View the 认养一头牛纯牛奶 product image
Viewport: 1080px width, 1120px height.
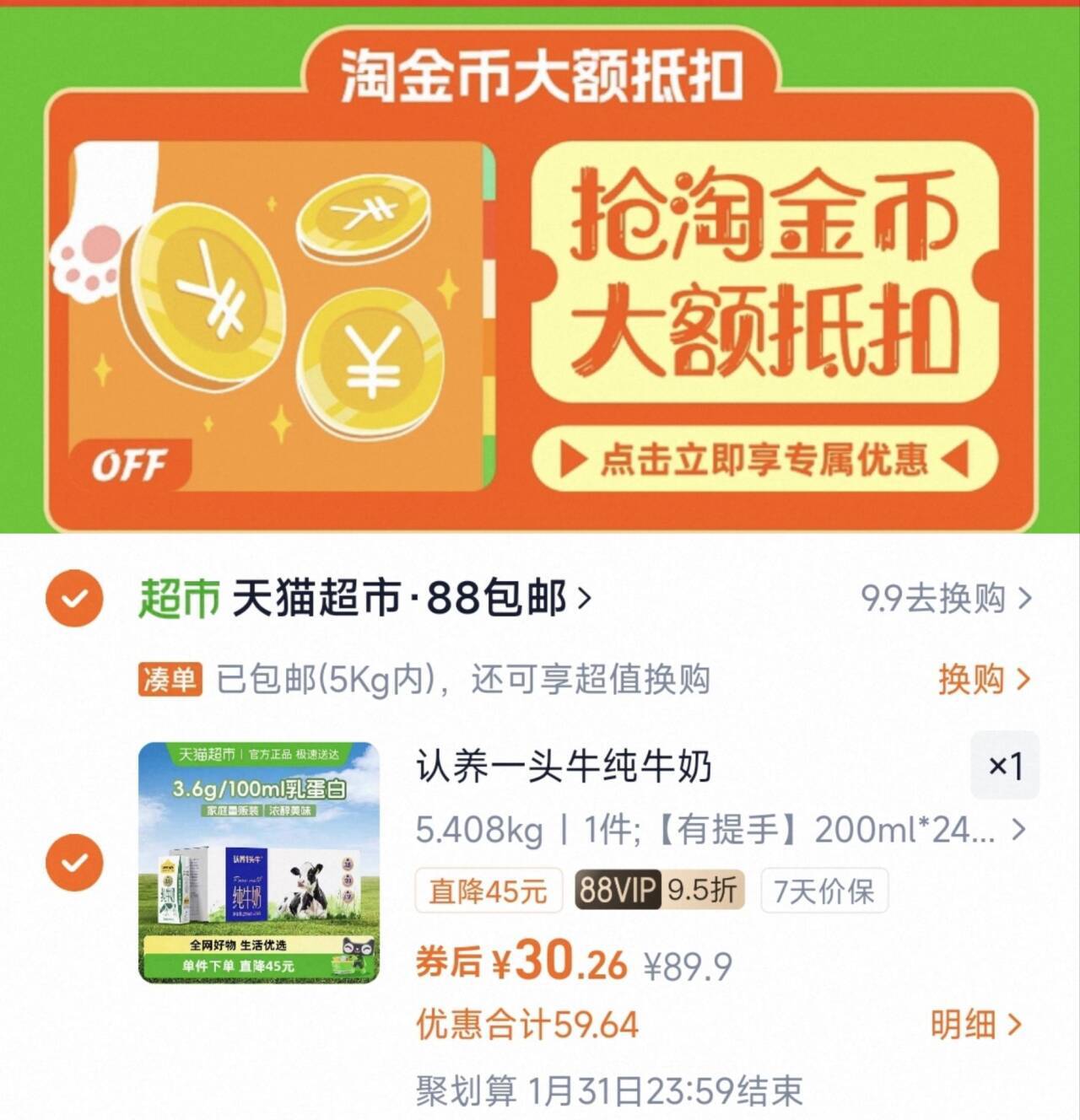click(x=259, y=862)
